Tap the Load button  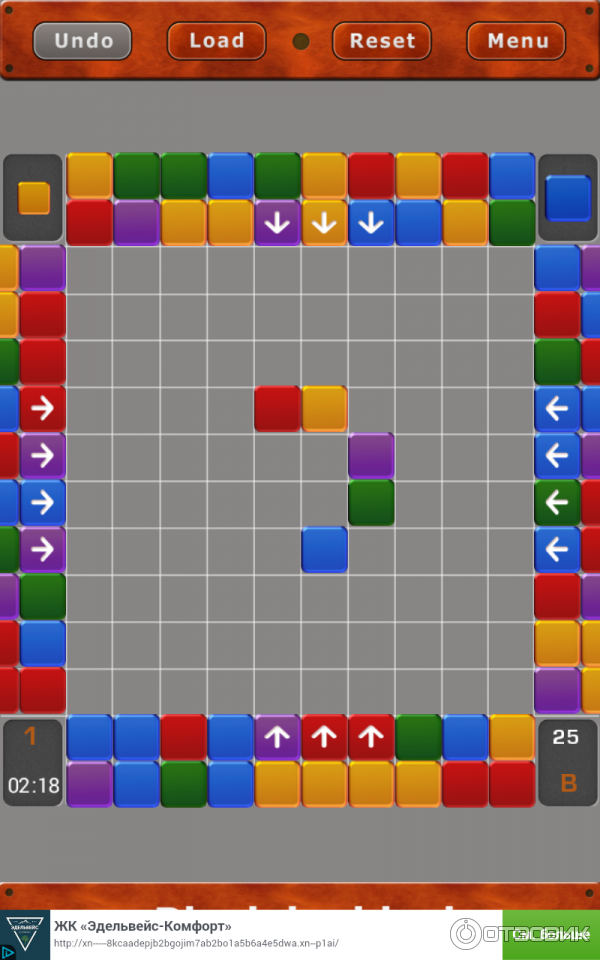tap(216, 41)
